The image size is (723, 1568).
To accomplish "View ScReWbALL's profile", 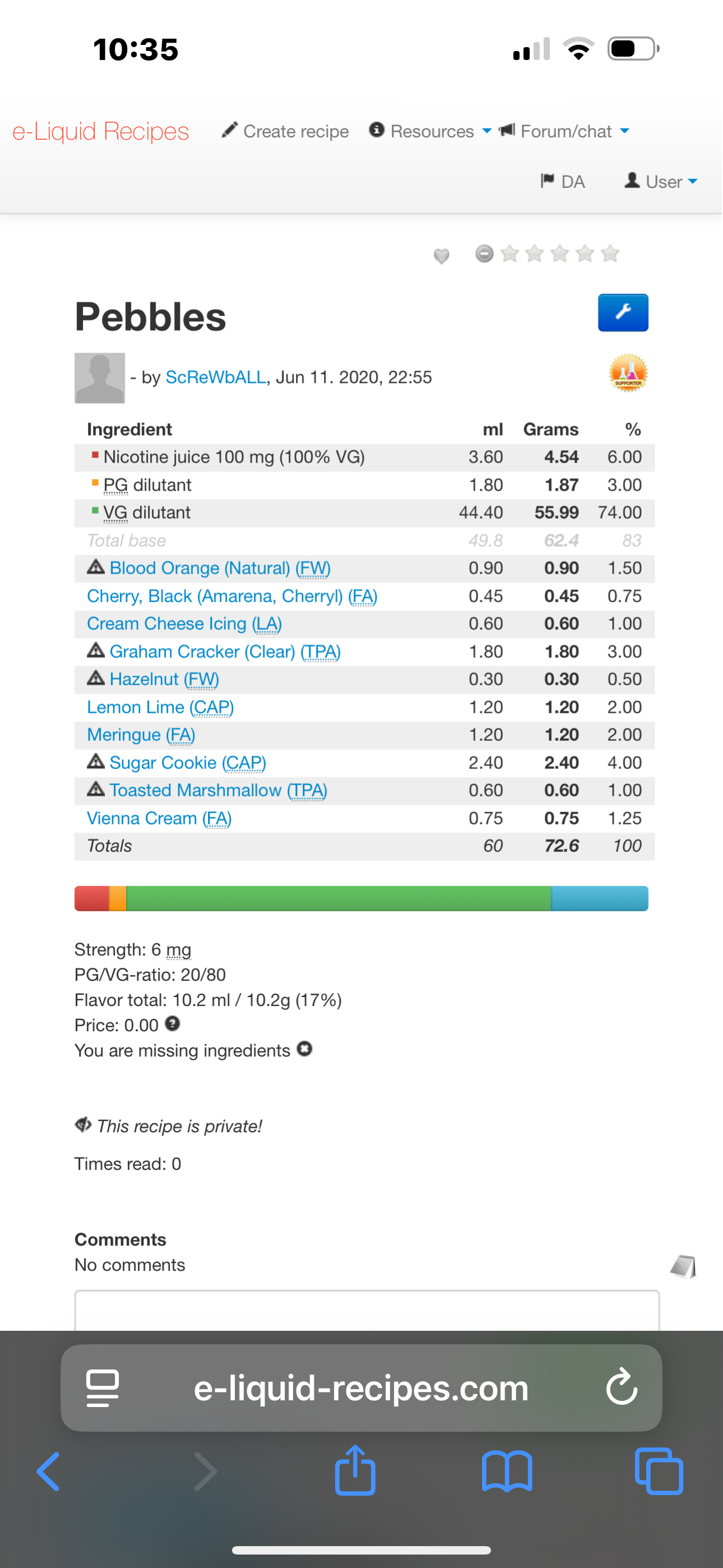I will click(215, 377).
